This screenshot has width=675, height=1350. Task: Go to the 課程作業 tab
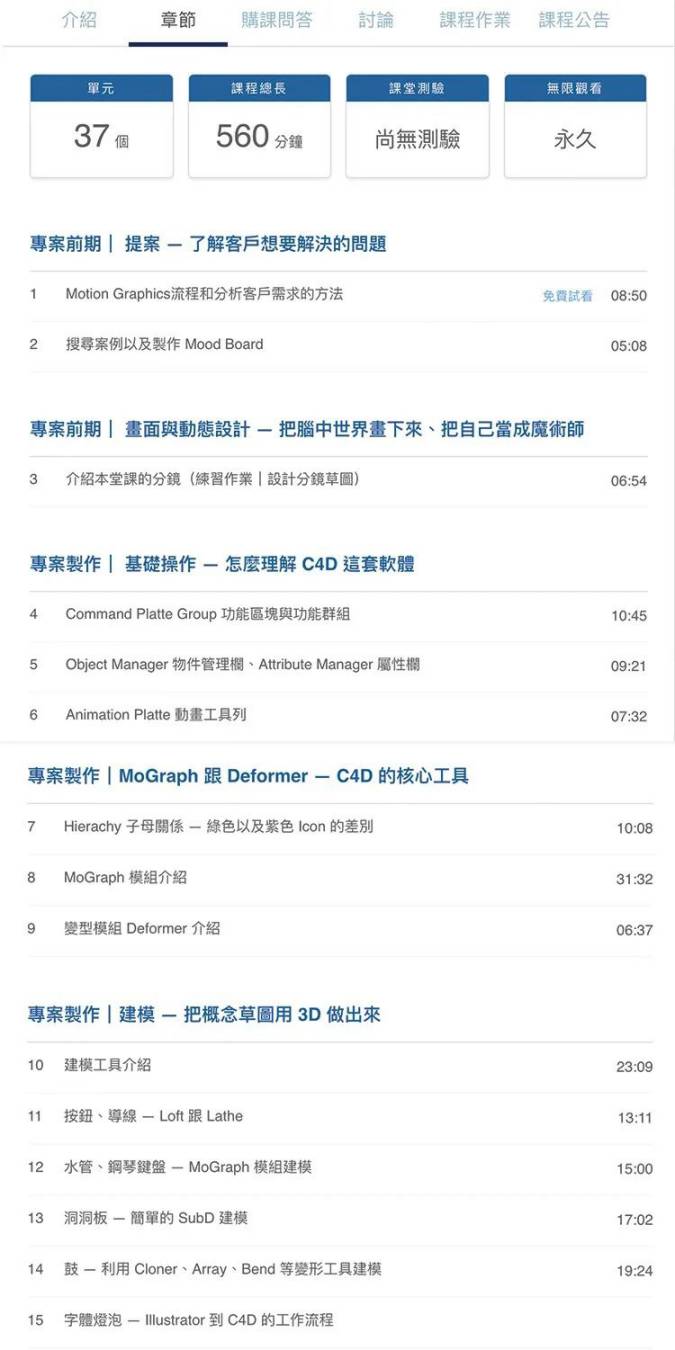[x=475, y=20]
